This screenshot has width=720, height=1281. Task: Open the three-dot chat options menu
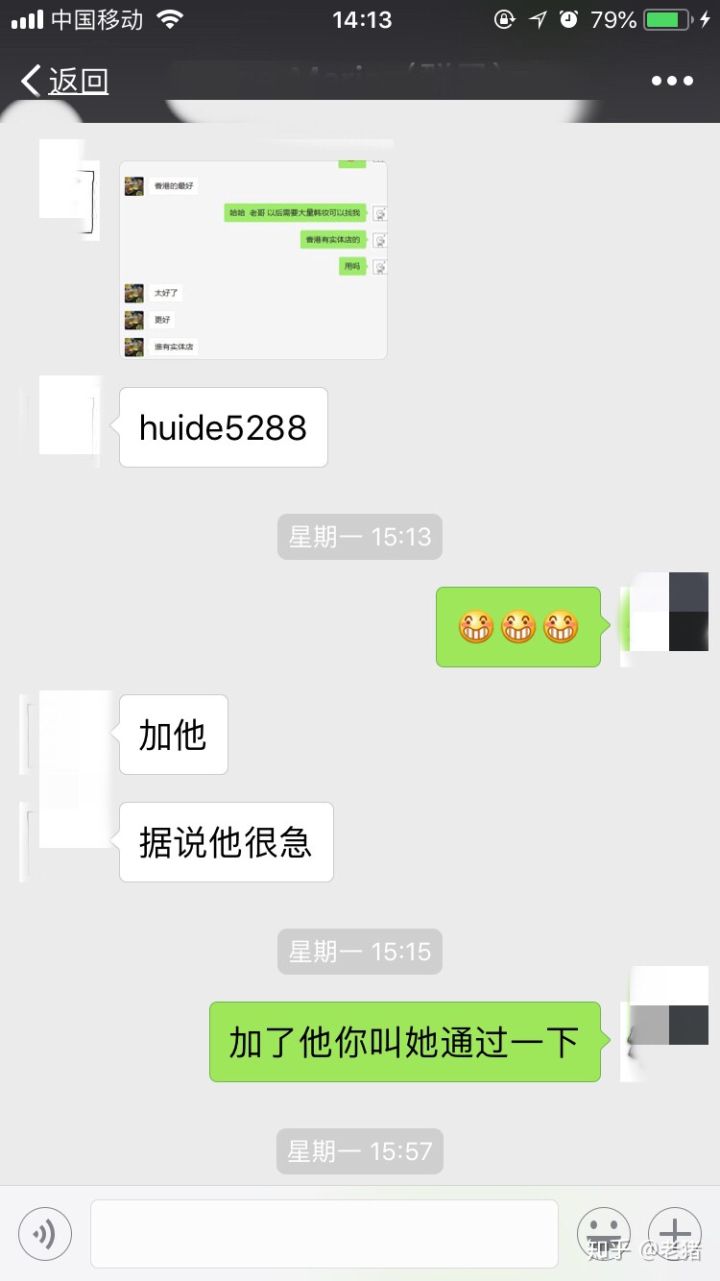672,81
